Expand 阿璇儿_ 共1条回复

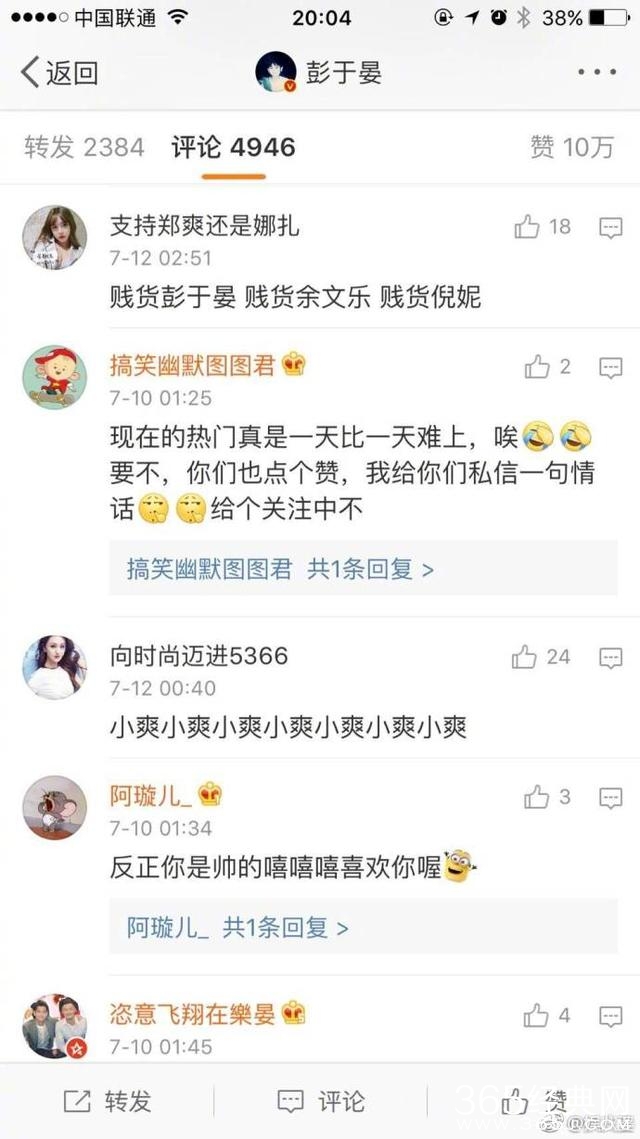237,927
